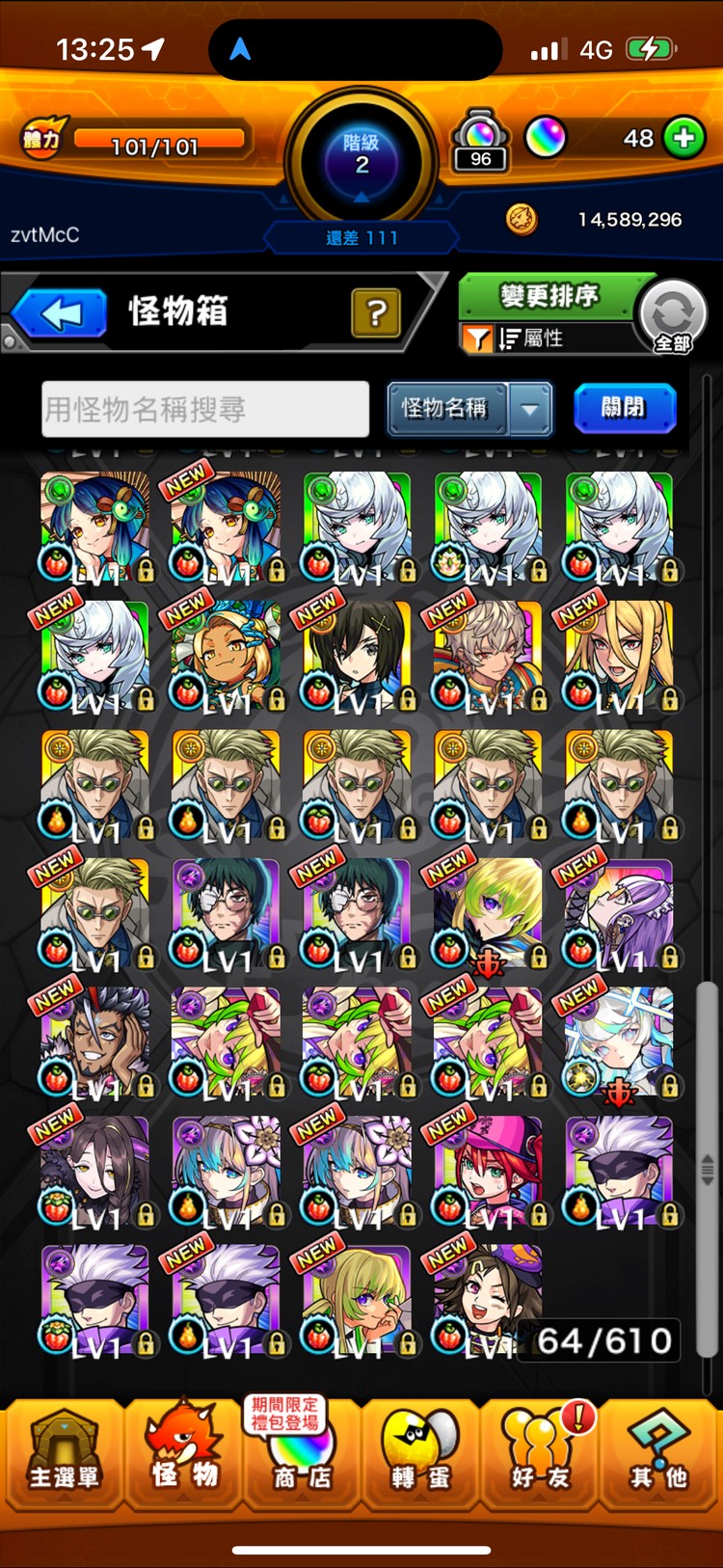This screenshot has width=723, height=1568.
Task: Tap the 變更排序 sort button
Action: click(x=550, y=295)
